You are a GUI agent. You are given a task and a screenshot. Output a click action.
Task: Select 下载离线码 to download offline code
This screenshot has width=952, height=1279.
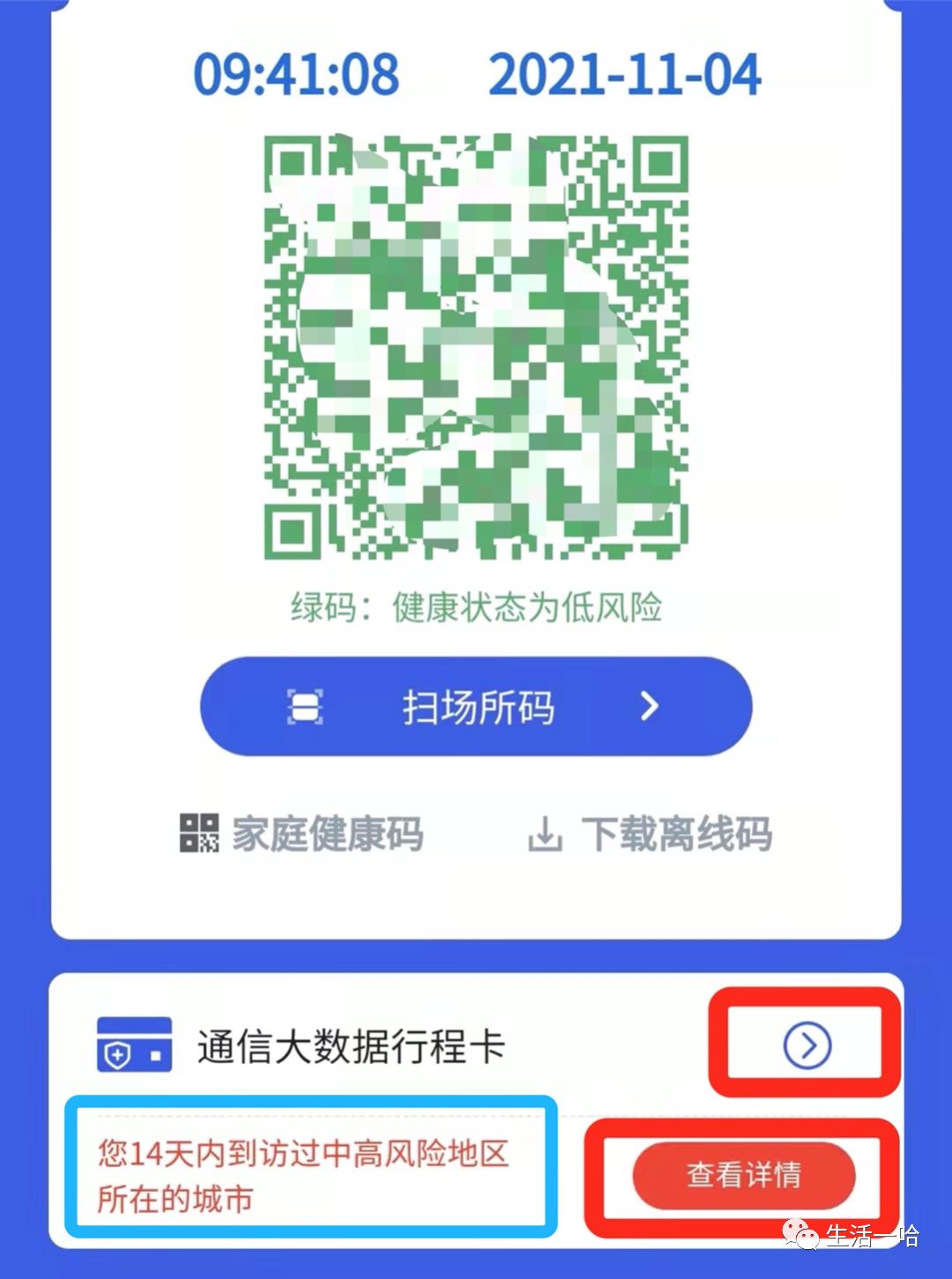pos(650,834)
